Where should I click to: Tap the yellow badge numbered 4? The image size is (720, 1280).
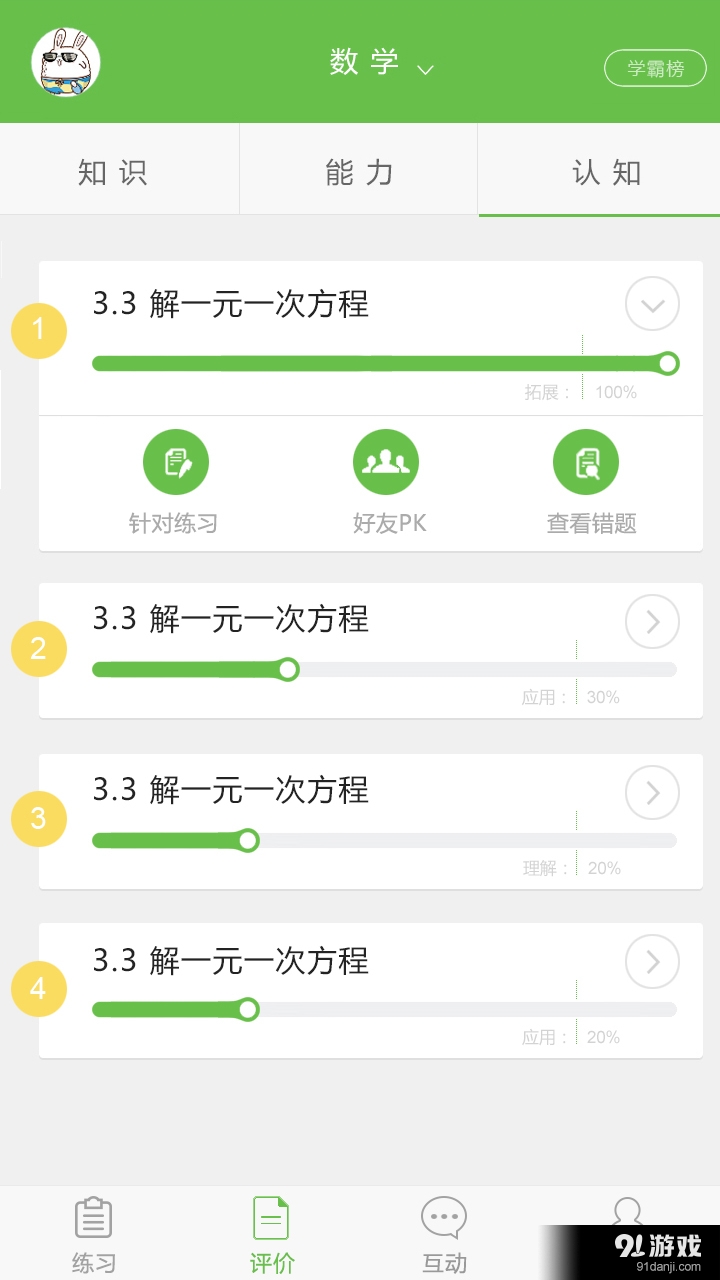pyautogui.click(x=38, y=989)
